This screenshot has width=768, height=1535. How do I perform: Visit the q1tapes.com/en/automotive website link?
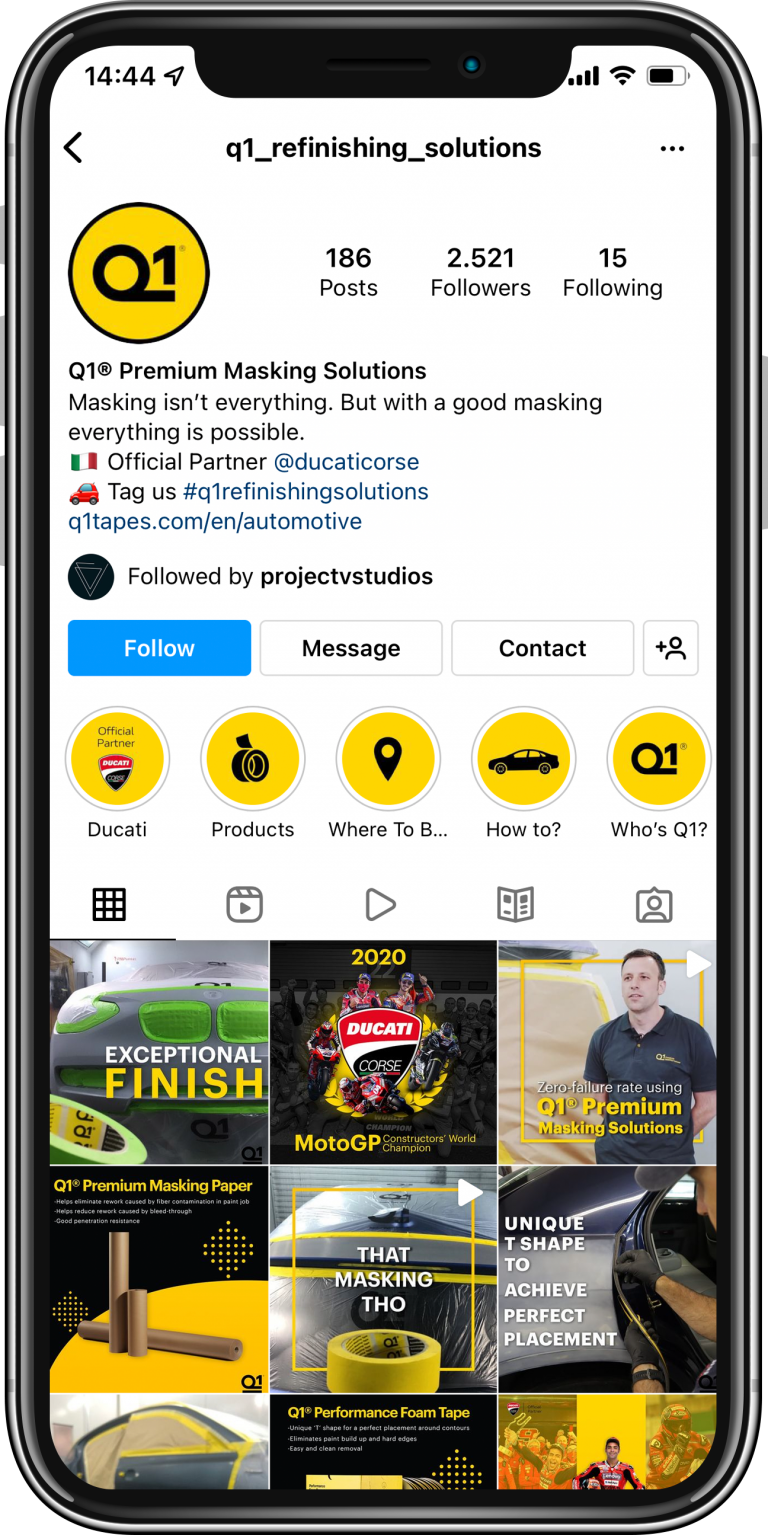(x=215, y=521)
